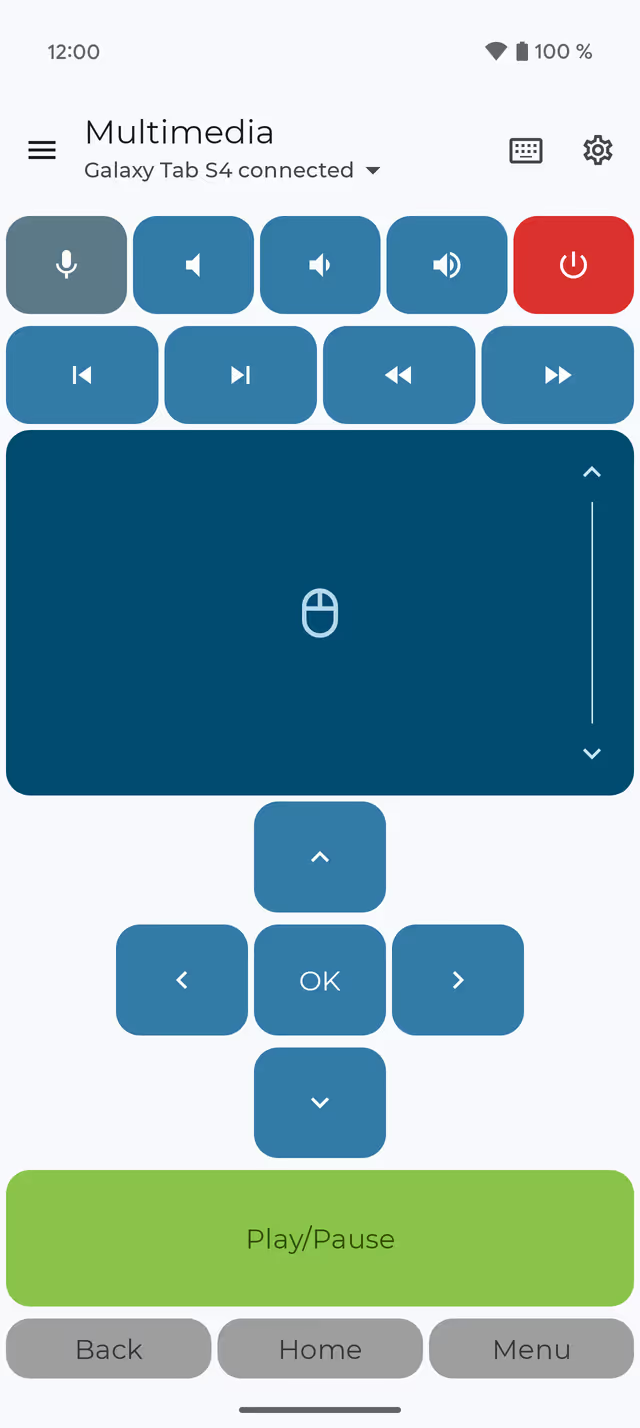Rewind the media
The image size is (640, 1428).
[399, 375]
